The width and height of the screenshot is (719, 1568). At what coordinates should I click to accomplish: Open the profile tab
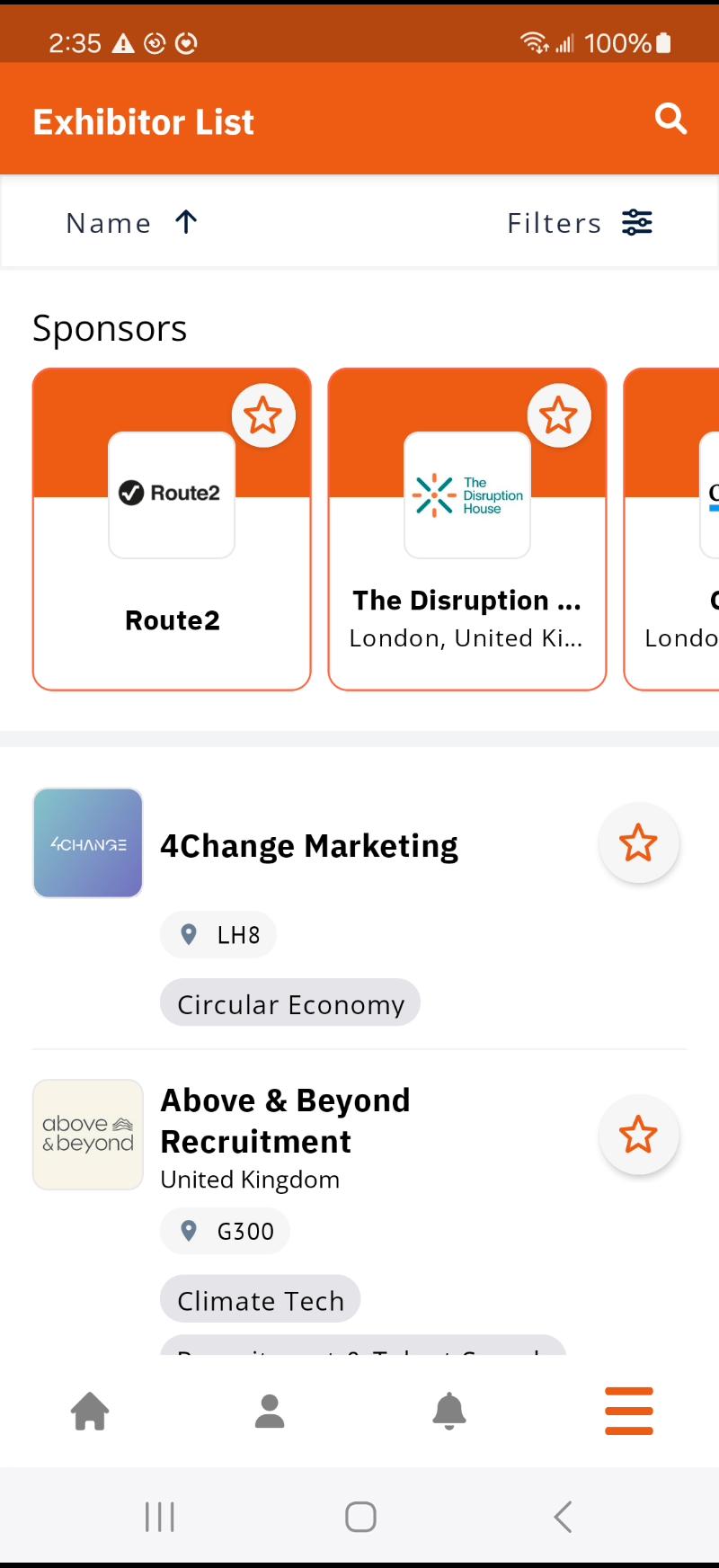click(x=270, y=1411)
